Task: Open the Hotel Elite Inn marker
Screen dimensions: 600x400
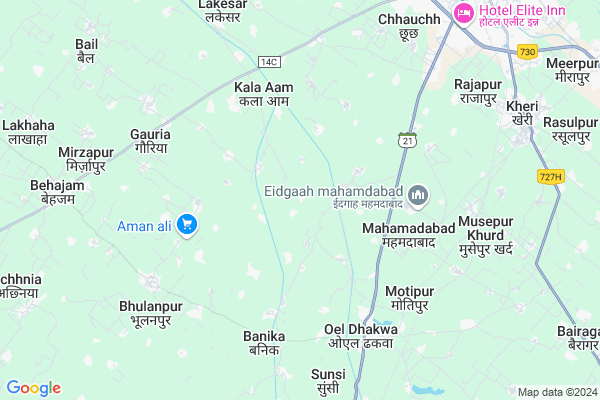Action: (463, 12)
